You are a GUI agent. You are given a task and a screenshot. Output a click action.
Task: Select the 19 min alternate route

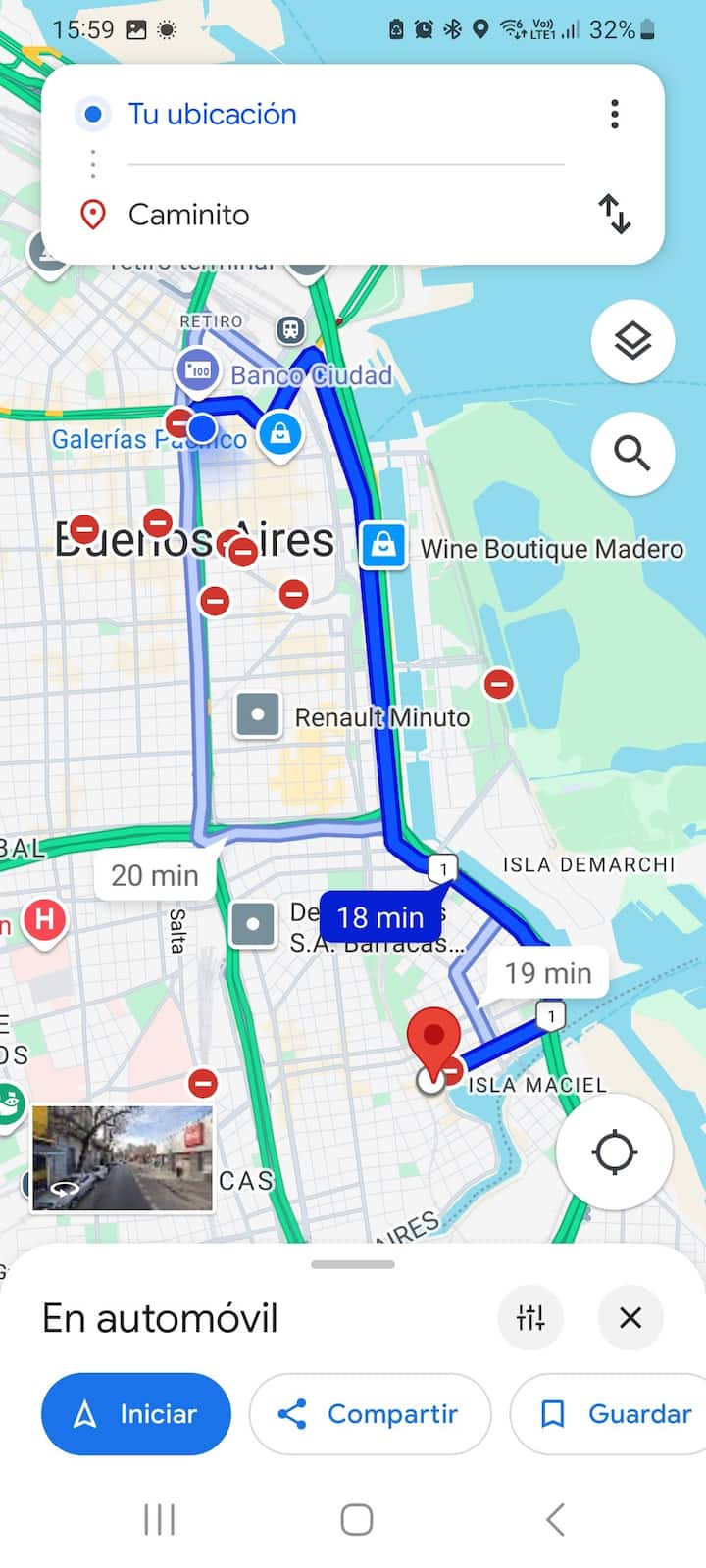pyautogui.click(x=547, y=973)
